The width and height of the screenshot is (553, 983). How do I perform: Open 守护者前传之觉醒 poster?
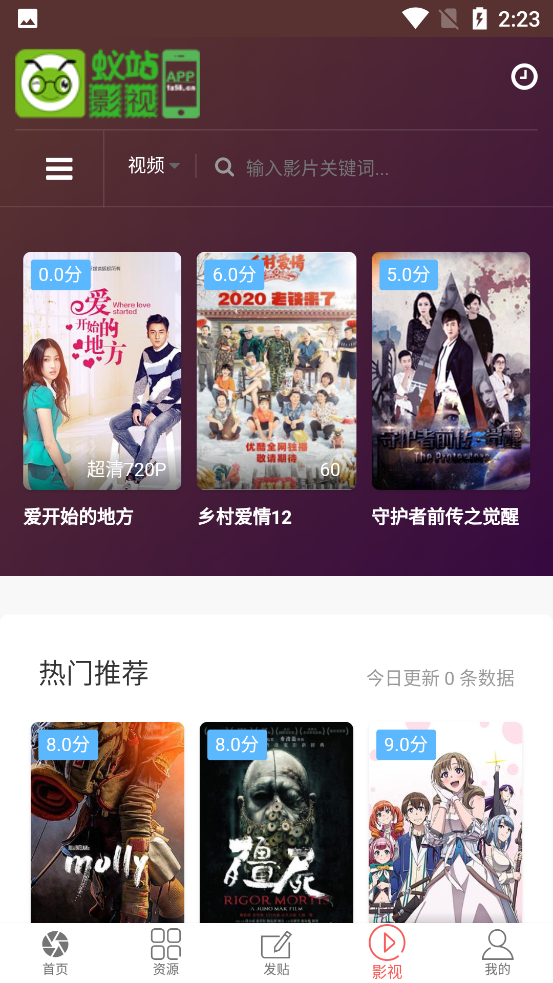point(451,371)
